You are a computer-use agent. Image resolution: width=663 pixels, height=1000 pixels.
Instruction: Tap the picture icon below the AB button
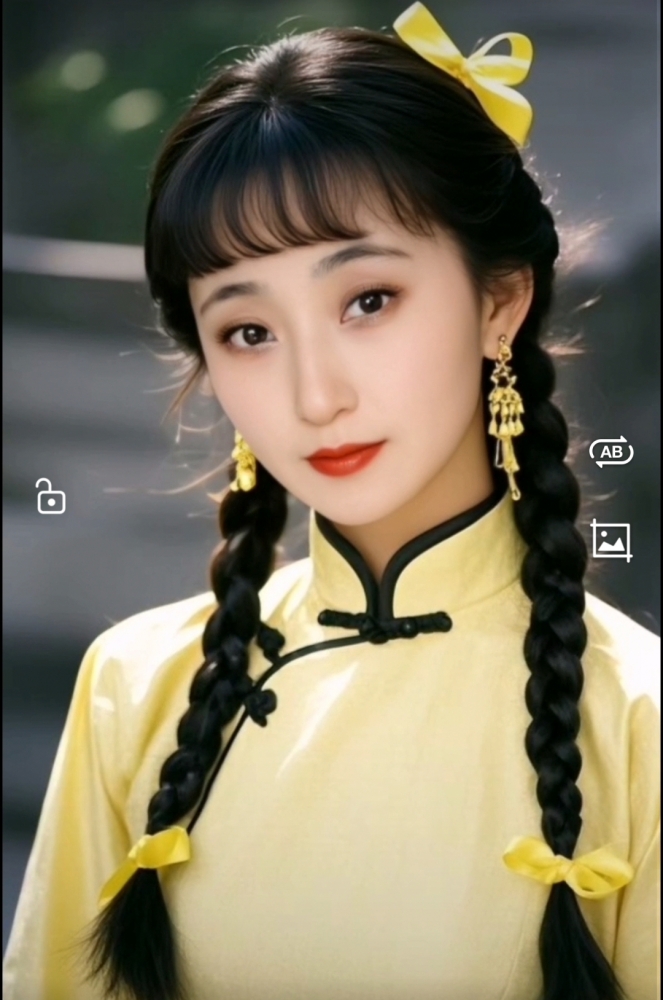(x=611, y=540)
